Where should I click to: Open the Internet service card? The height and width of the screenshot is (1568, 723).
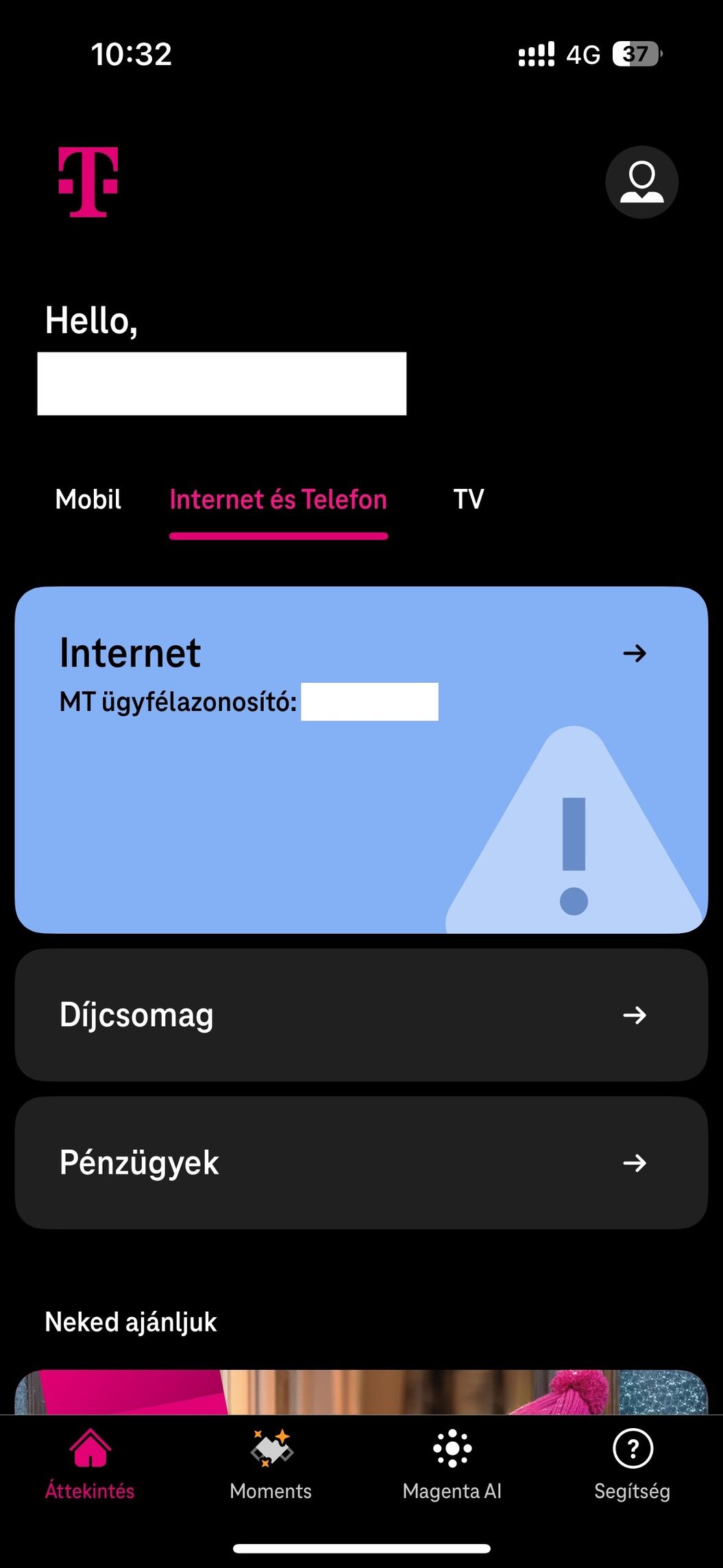point(361,759)
